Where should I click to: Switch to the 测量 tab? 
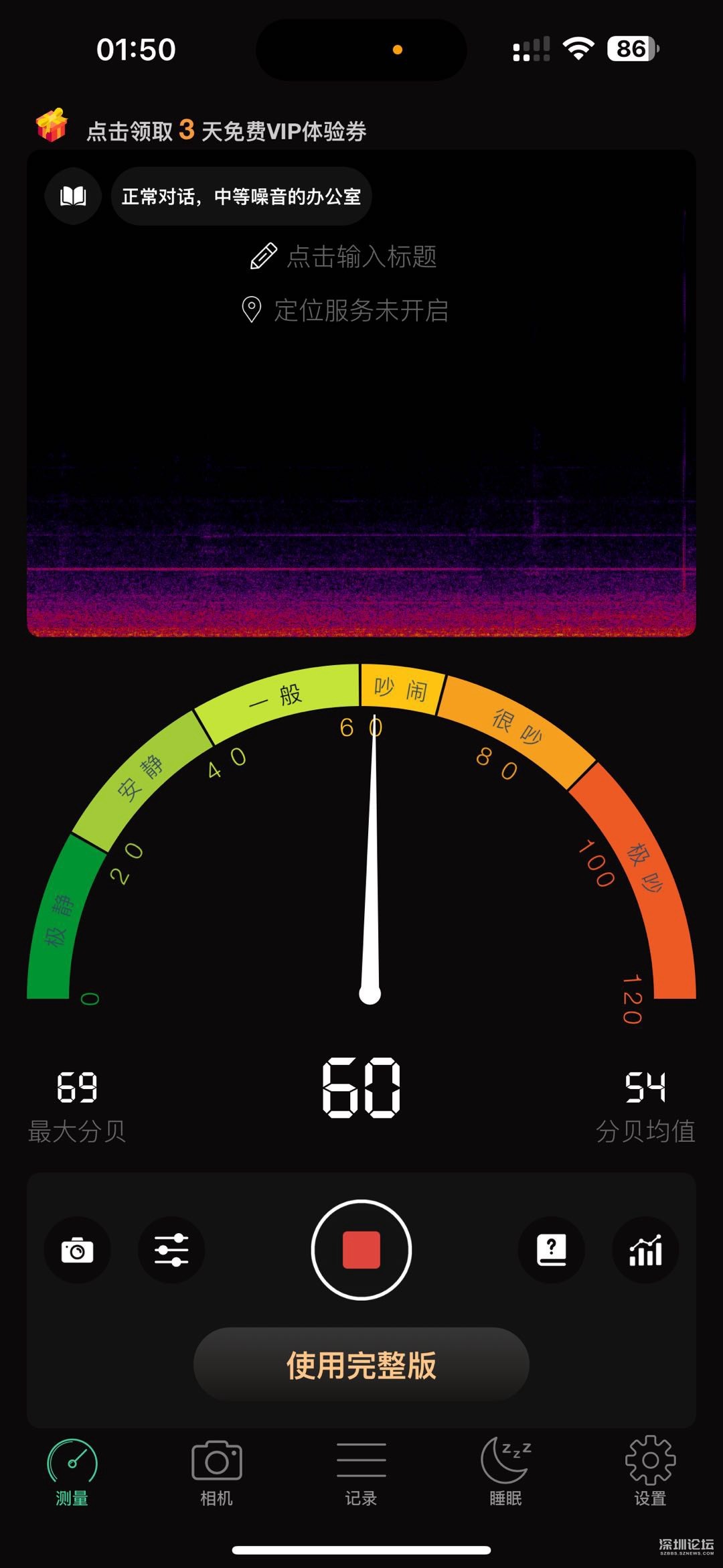(72, 1472)
